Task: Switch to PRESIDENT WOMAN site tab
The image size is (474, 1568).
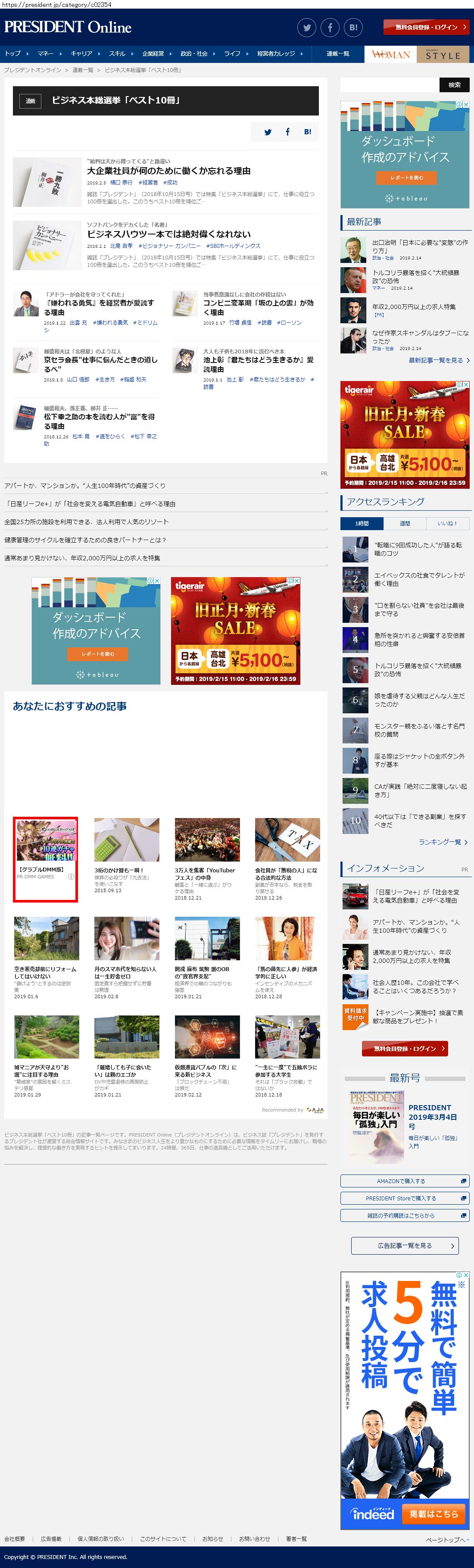Action: click(391, 55)
